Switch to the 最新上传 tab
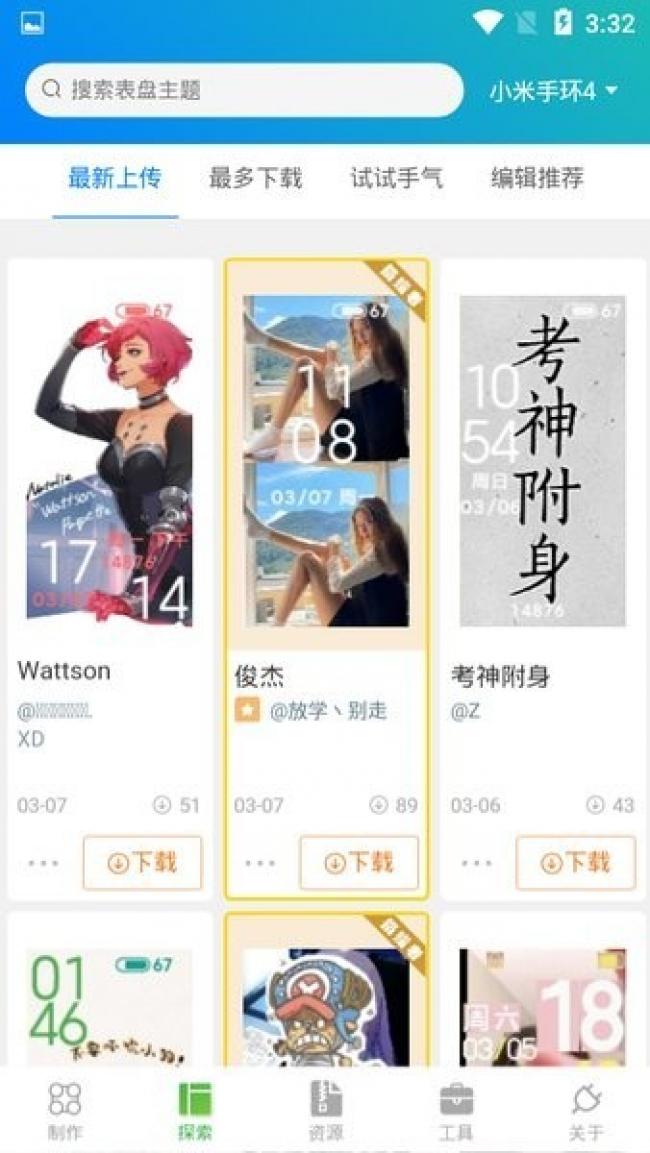 (x=115, y=179)
